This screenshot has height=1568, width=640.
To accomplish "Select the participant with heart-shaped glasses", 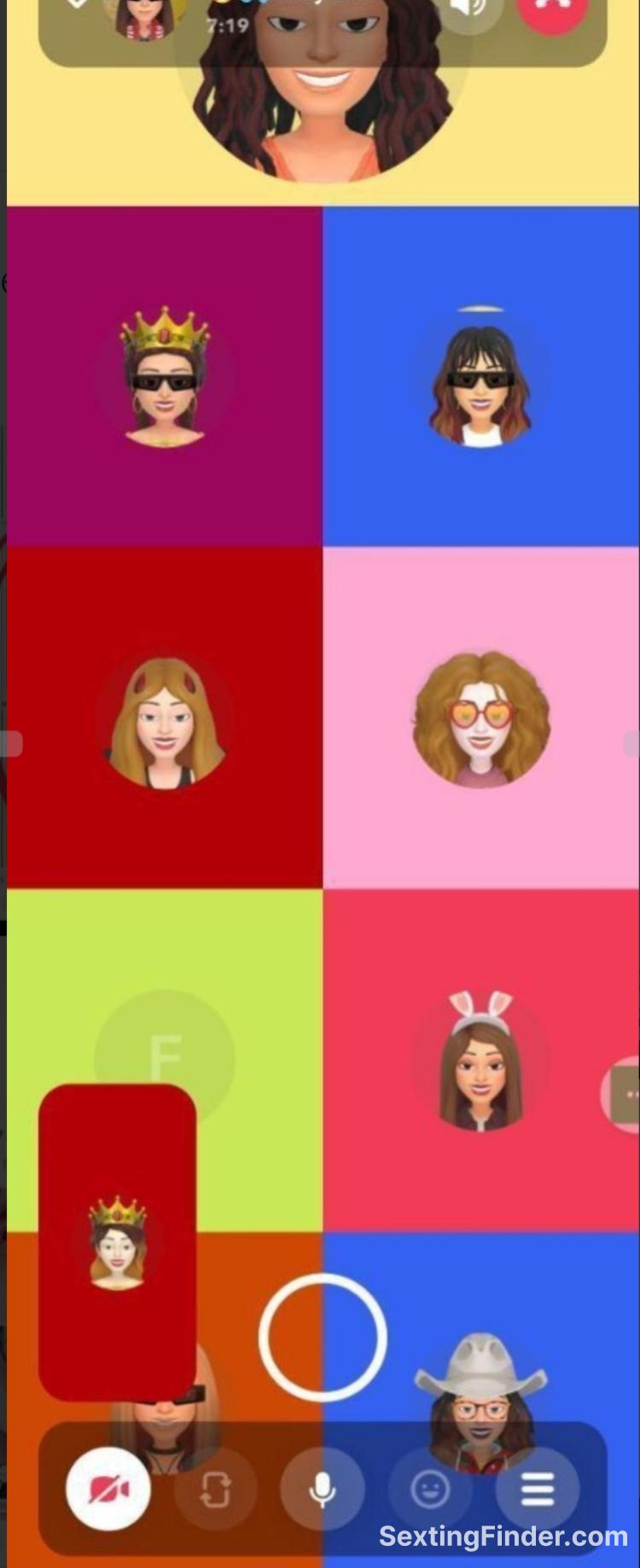I will pos(481,718).
